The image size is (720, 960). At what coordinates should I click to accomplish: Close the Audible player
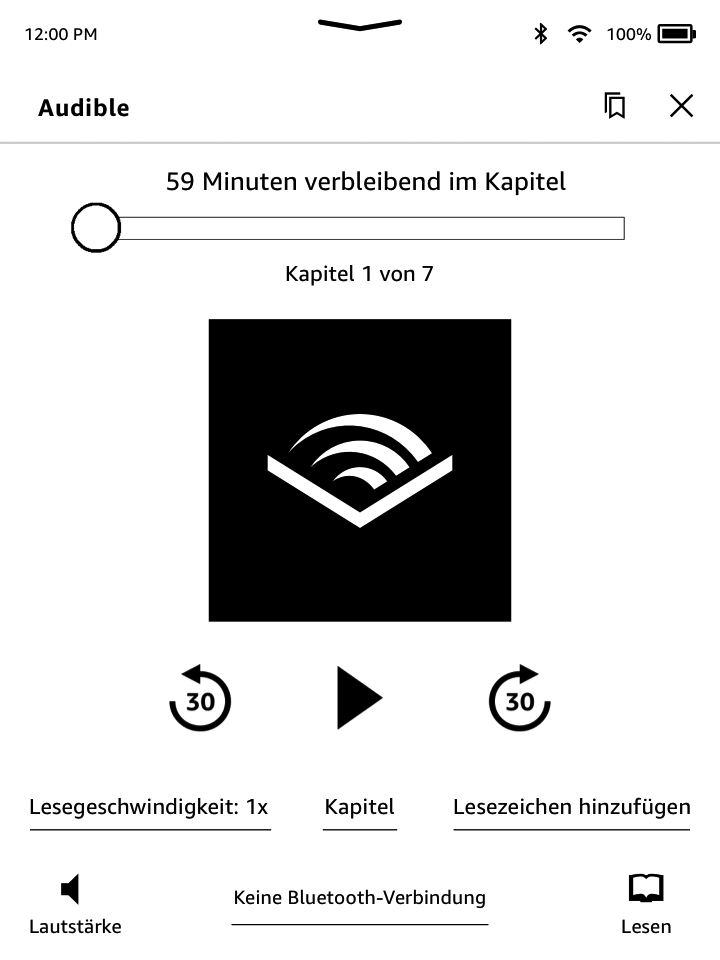coord(681,106)
